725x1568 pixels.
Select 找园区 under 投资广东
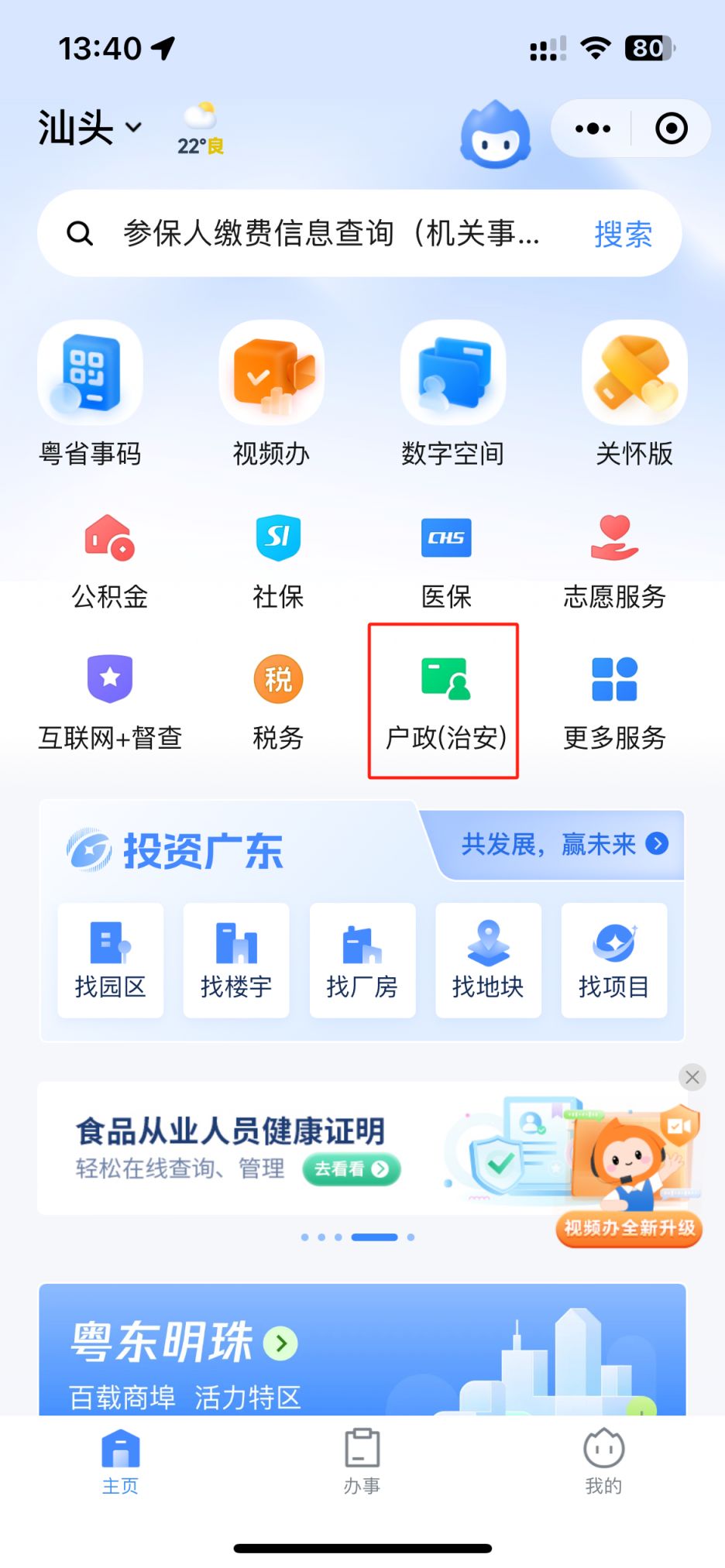[110, 960]
